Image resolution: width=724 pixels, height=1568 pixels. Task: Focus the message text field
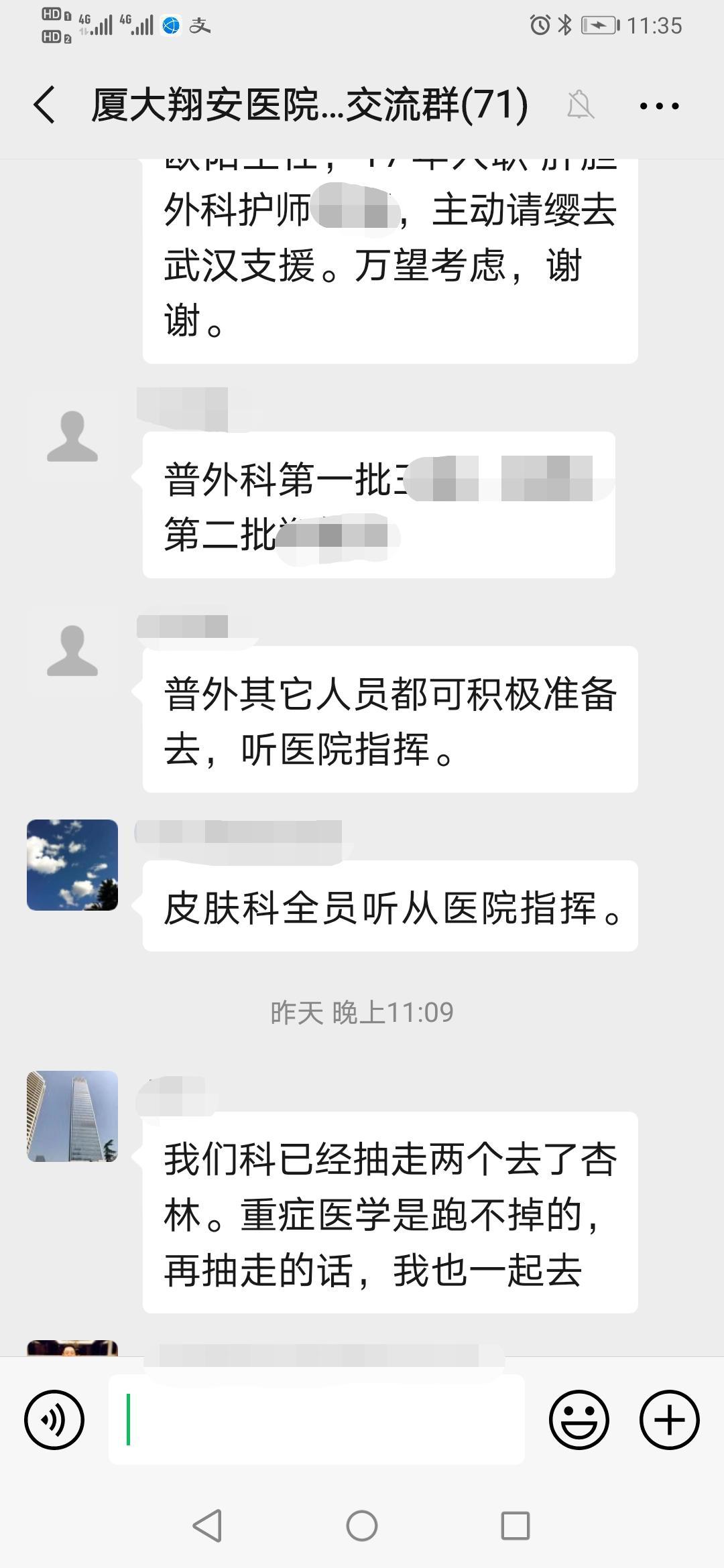pyautogui.click(x=316, y=1420)
